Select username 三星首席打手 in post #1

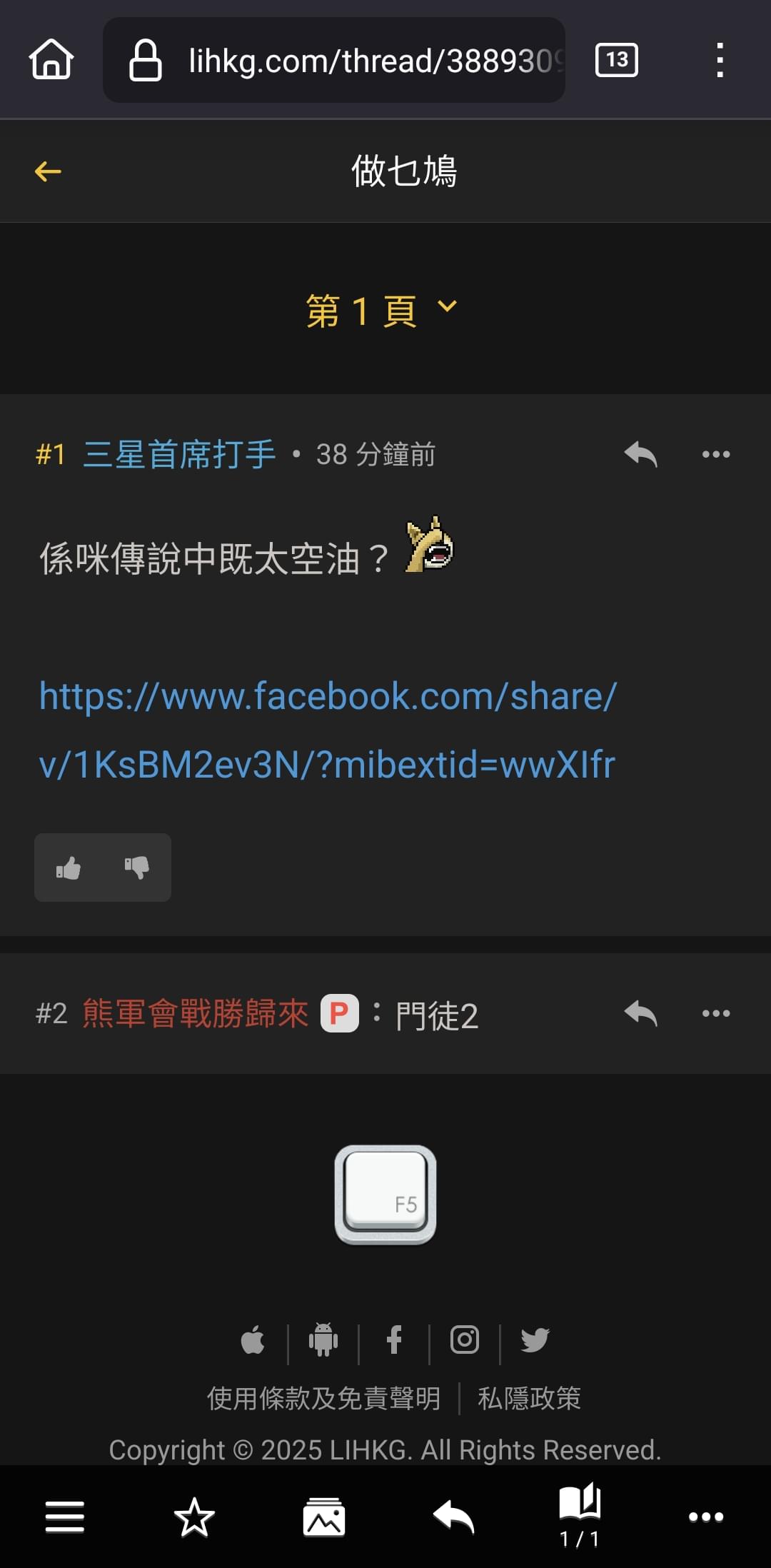pyautogui.click(x=178, y=454)
